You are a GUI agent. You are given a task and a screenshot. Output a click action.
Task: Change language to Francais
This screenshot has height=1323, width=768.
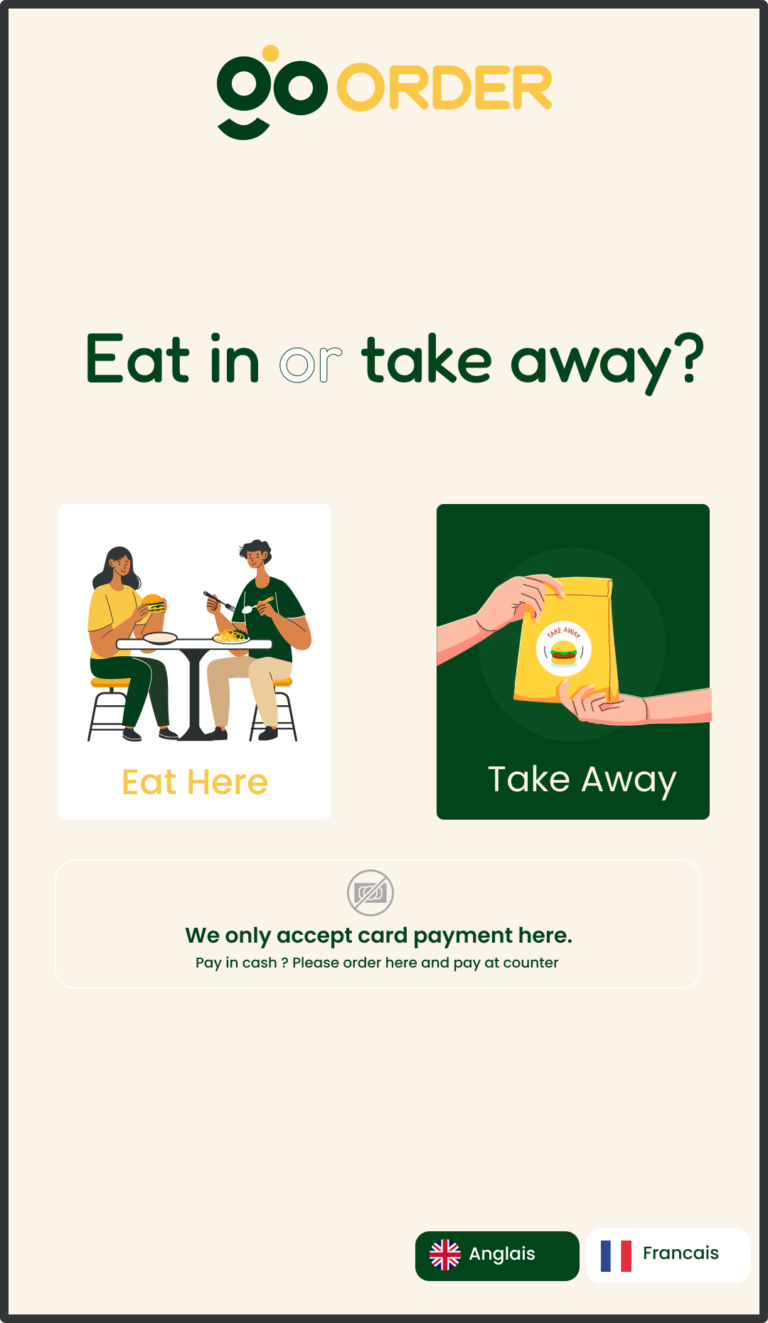pyautogui.click(x=667, y=1254)
